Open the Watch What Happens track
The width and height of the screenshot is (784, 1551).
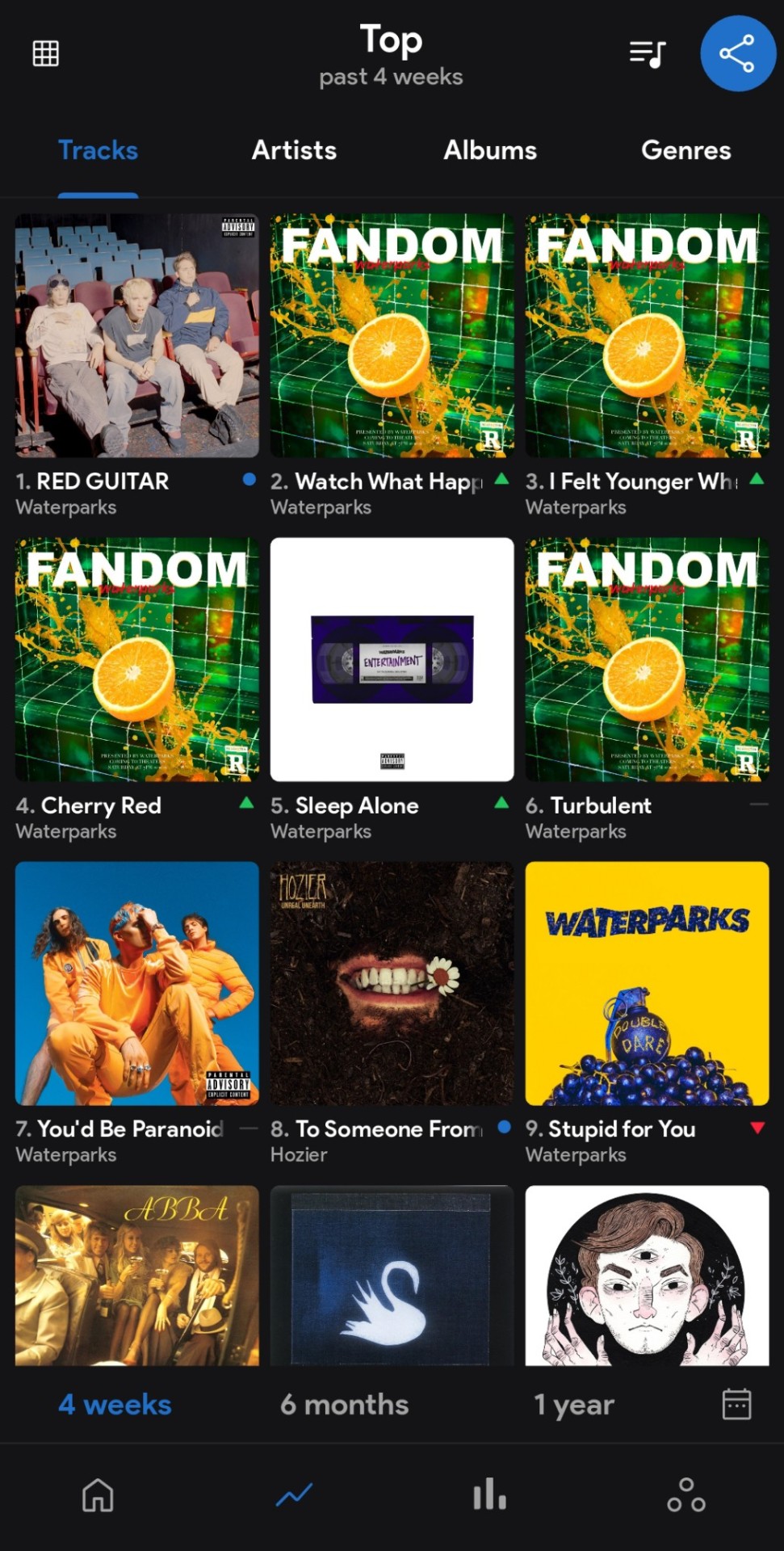(x=392, y=335)
